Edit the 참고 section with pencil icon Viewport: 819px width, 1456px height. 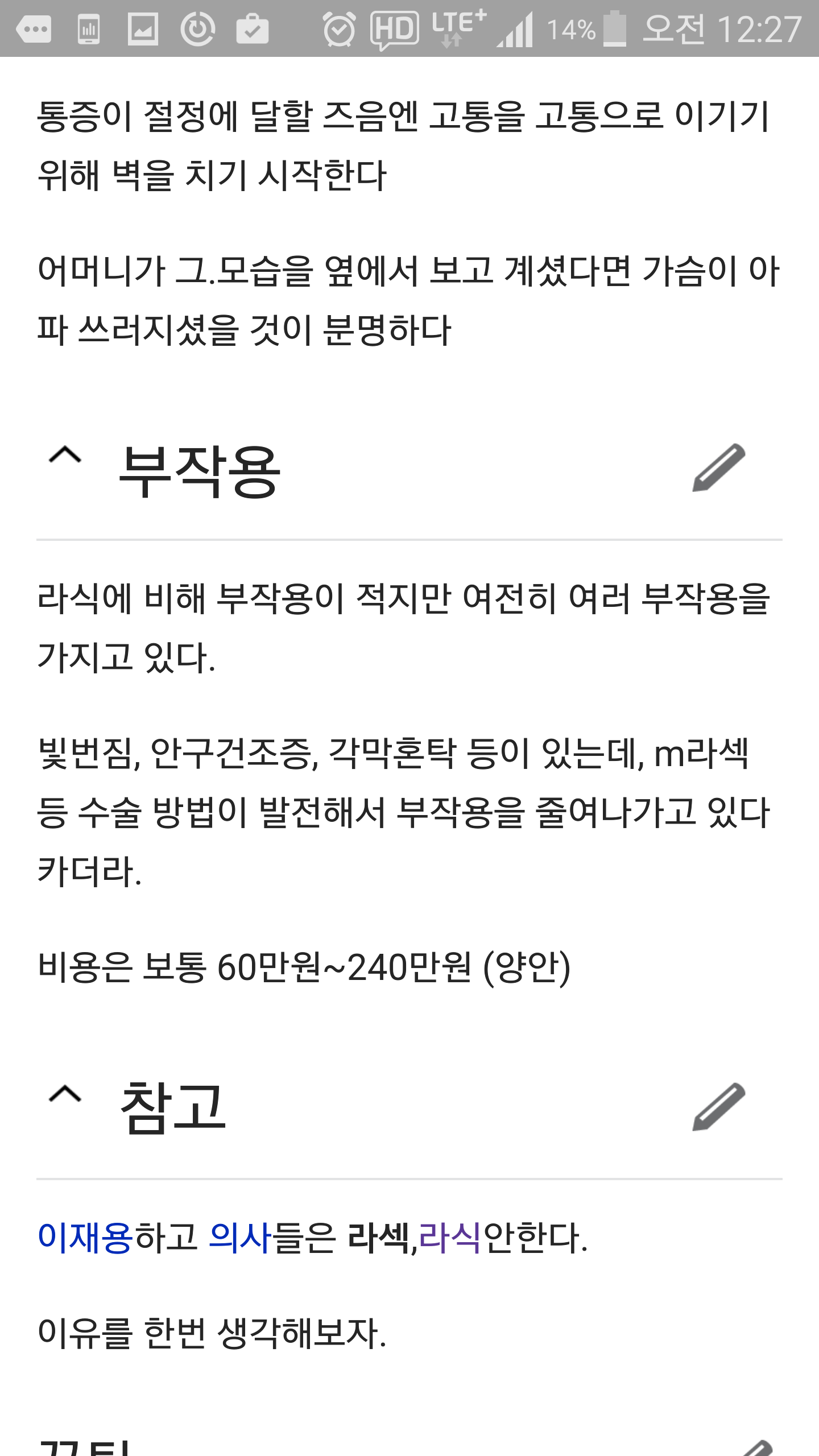pyautogui.click(x=718, y=1107)
